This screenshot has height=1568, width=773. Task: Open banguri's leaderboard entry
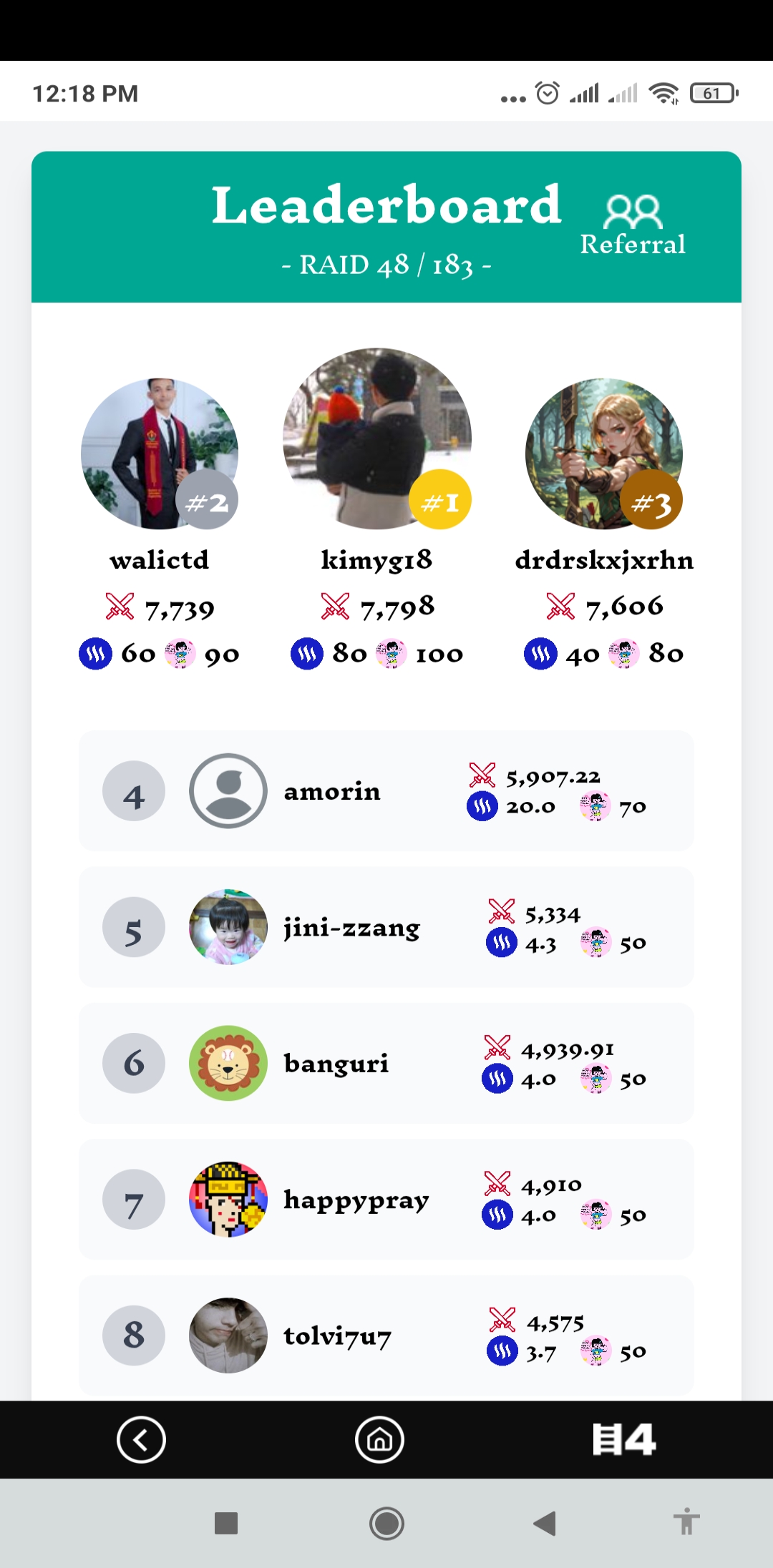(x=386, y=1064)
